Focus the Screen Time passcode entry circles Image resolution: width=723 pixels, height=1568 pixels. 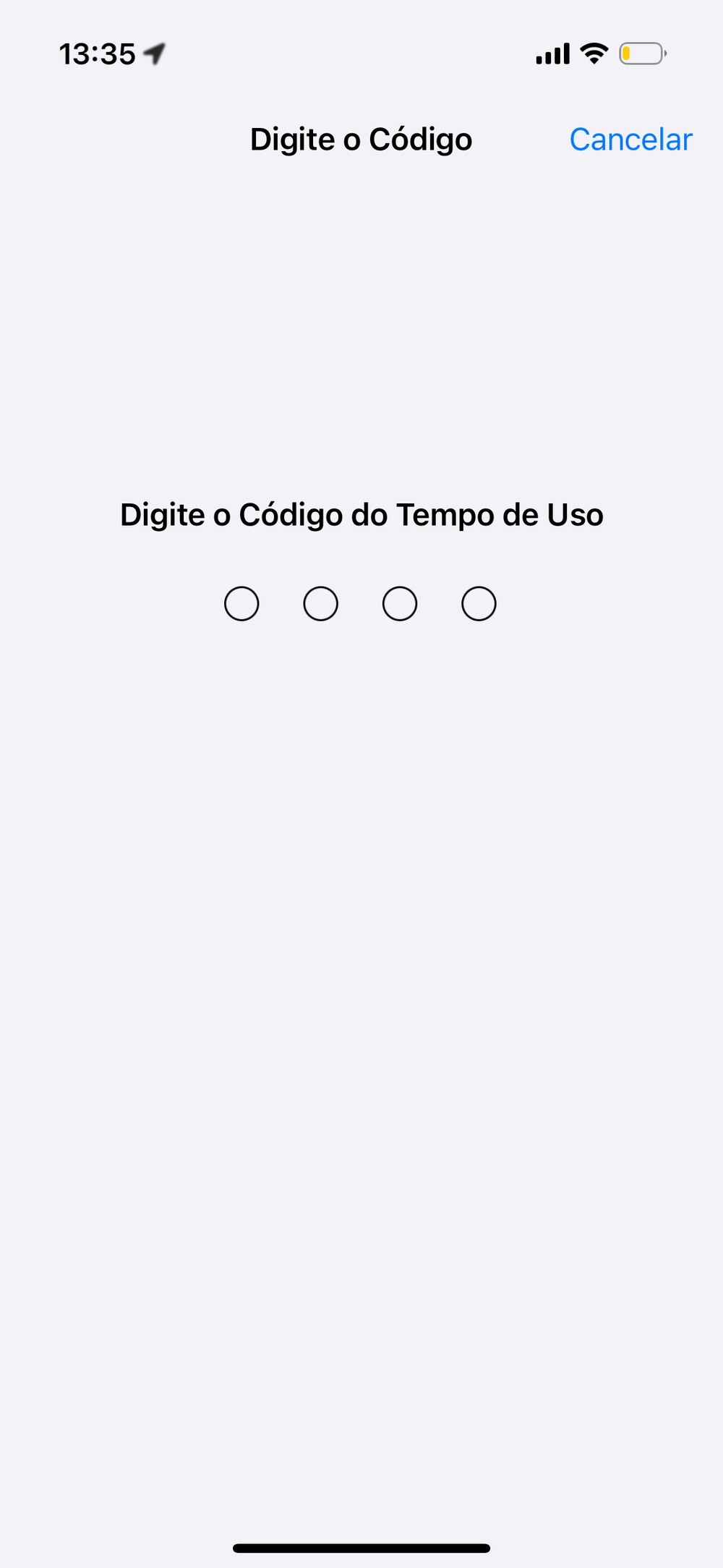[x=360, y=604]
